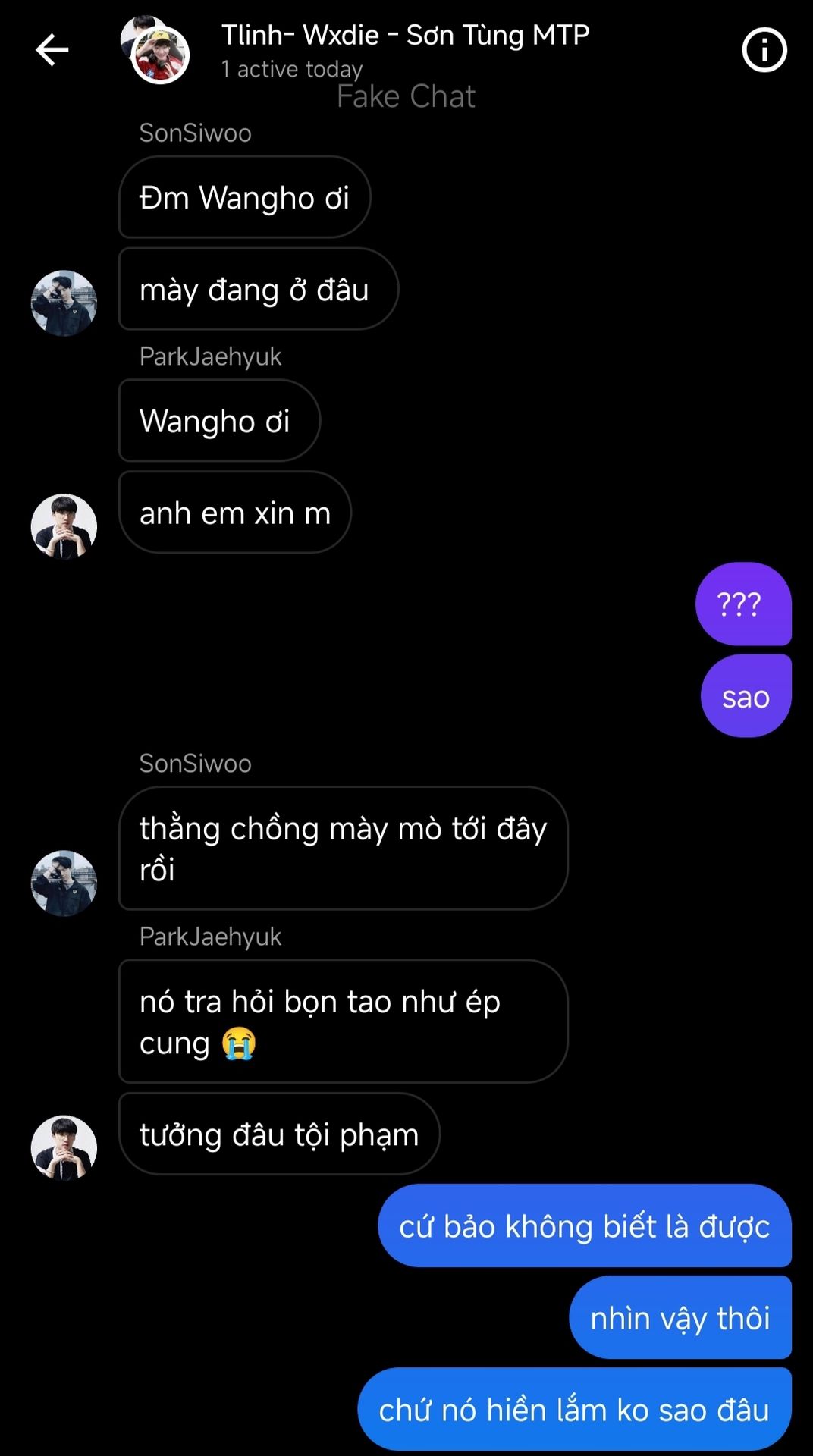
Task: Tap ParkJaehyuk's avatar beside 'anh em xin m'
Action: pos(64,526)
